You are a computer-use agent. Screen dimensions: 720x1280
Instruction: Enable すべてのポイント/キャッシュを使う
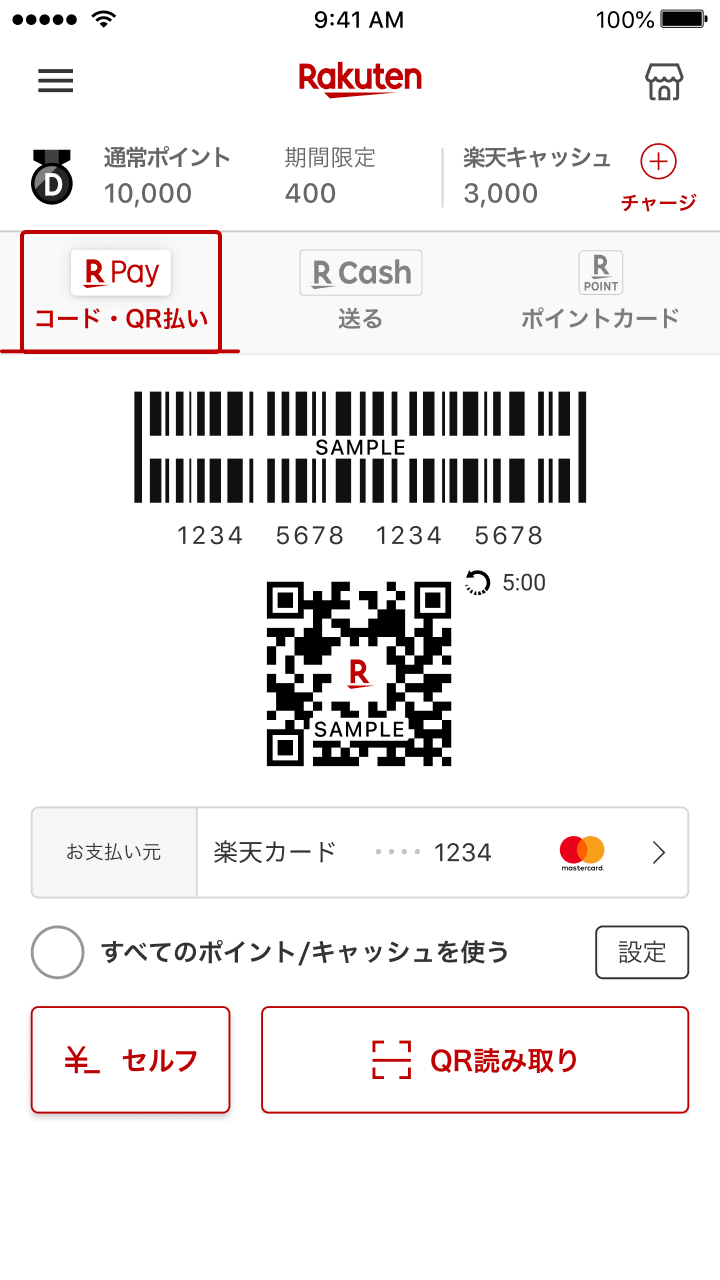point(58,953)
